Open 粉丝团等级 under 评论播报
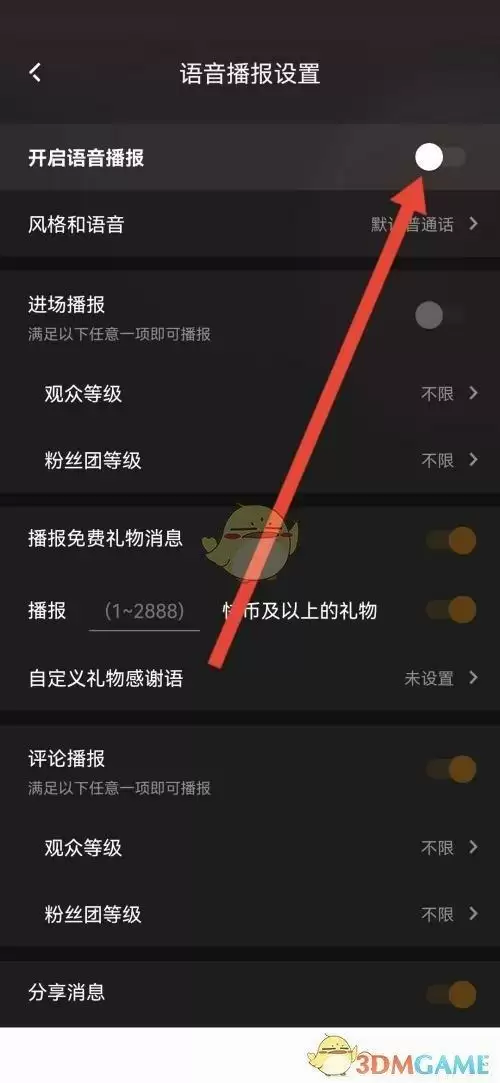 pyautogui.click(x=250, y=913)
